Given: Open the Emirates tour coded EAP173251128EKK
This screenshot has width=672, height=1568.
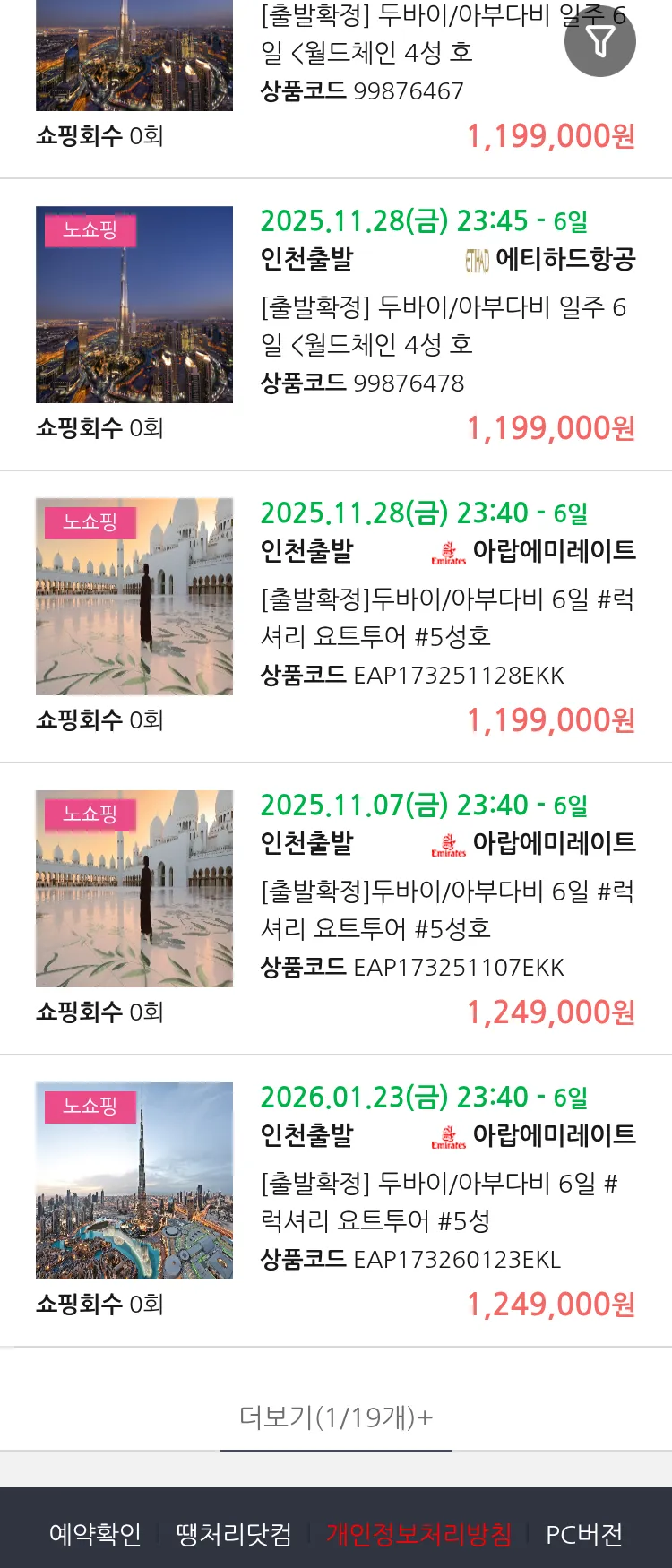Looking at the screenshot, I should coord(446,617).
